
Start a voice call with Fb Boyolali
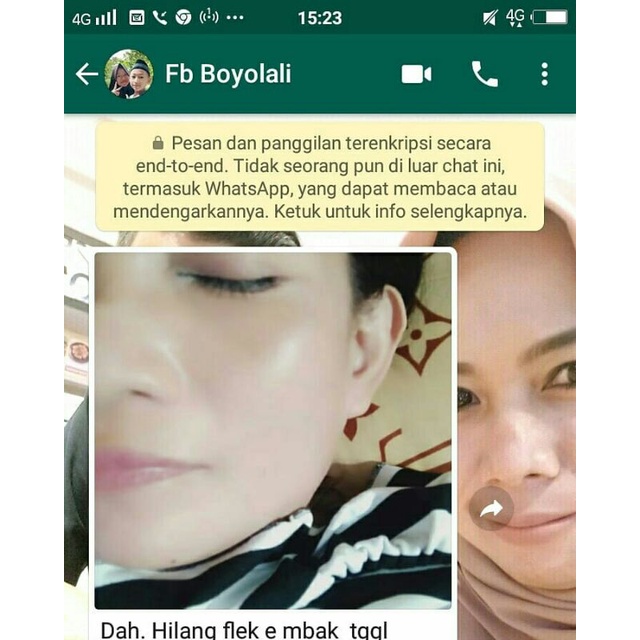(485, 74)
